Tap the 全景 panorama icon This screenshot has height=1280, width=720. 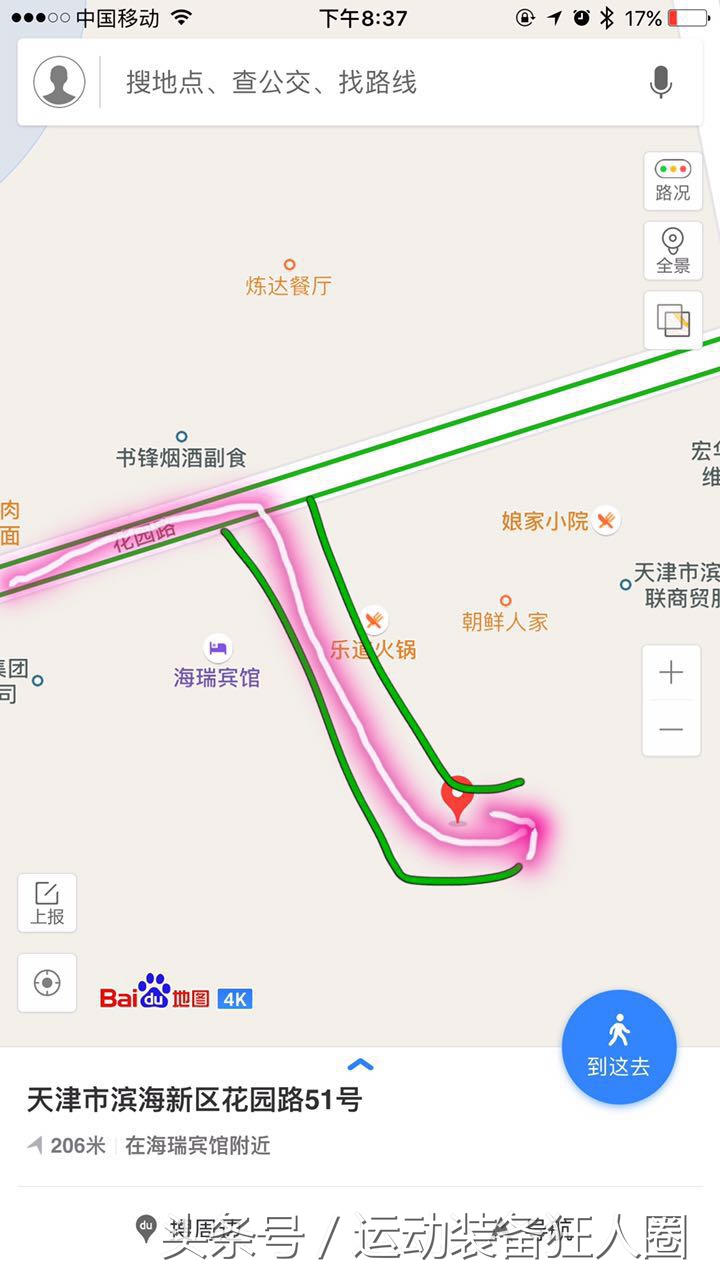672,249
